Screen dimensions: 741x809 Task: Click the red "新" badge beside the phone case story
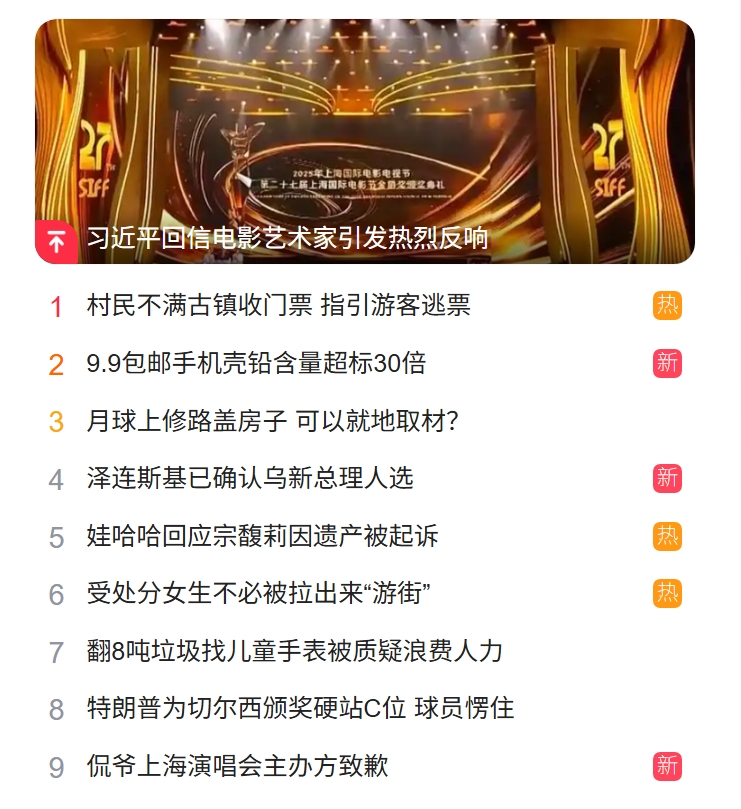pos(667,363)
